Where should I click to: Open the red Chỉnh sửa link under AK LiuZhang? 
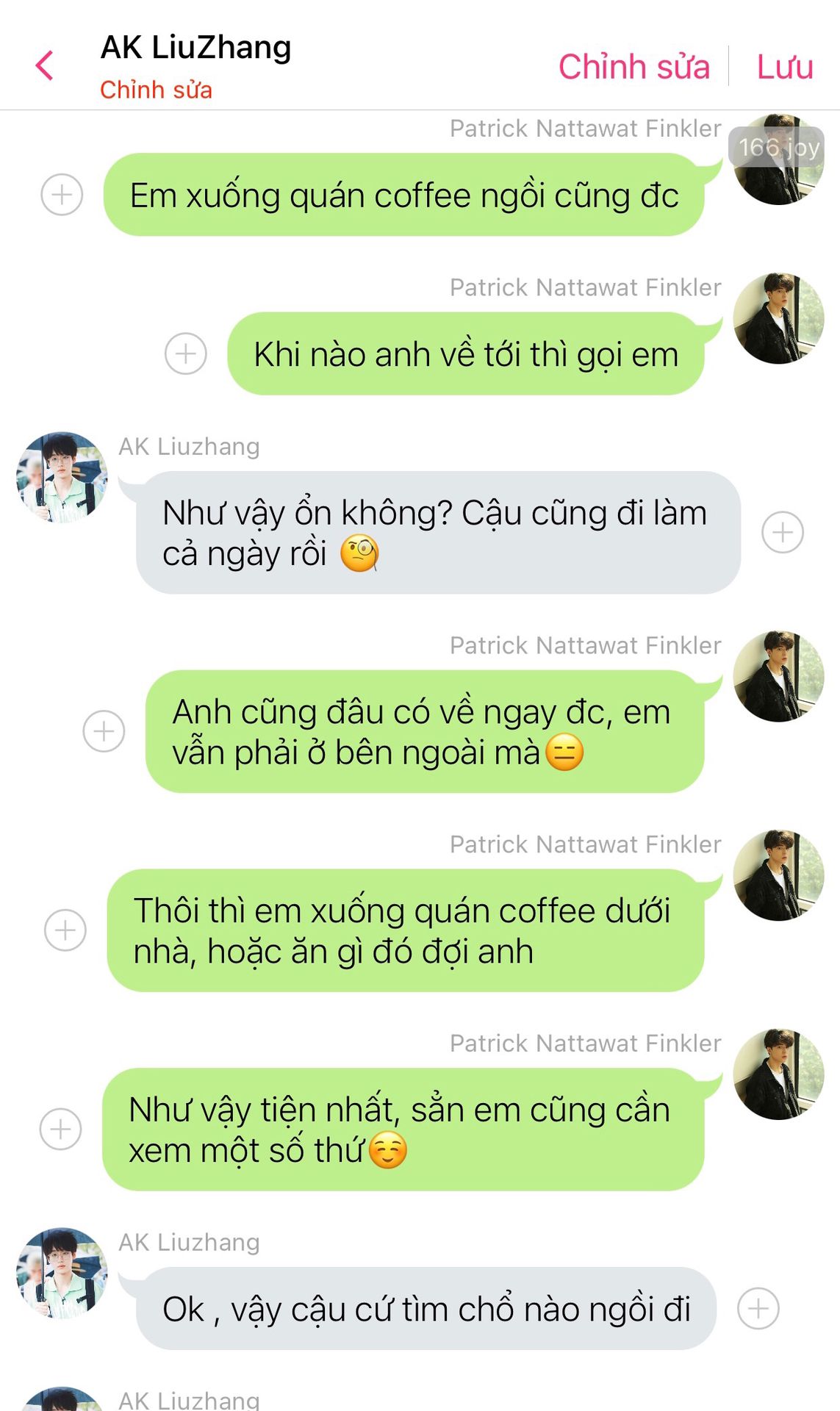click(156, 90)
